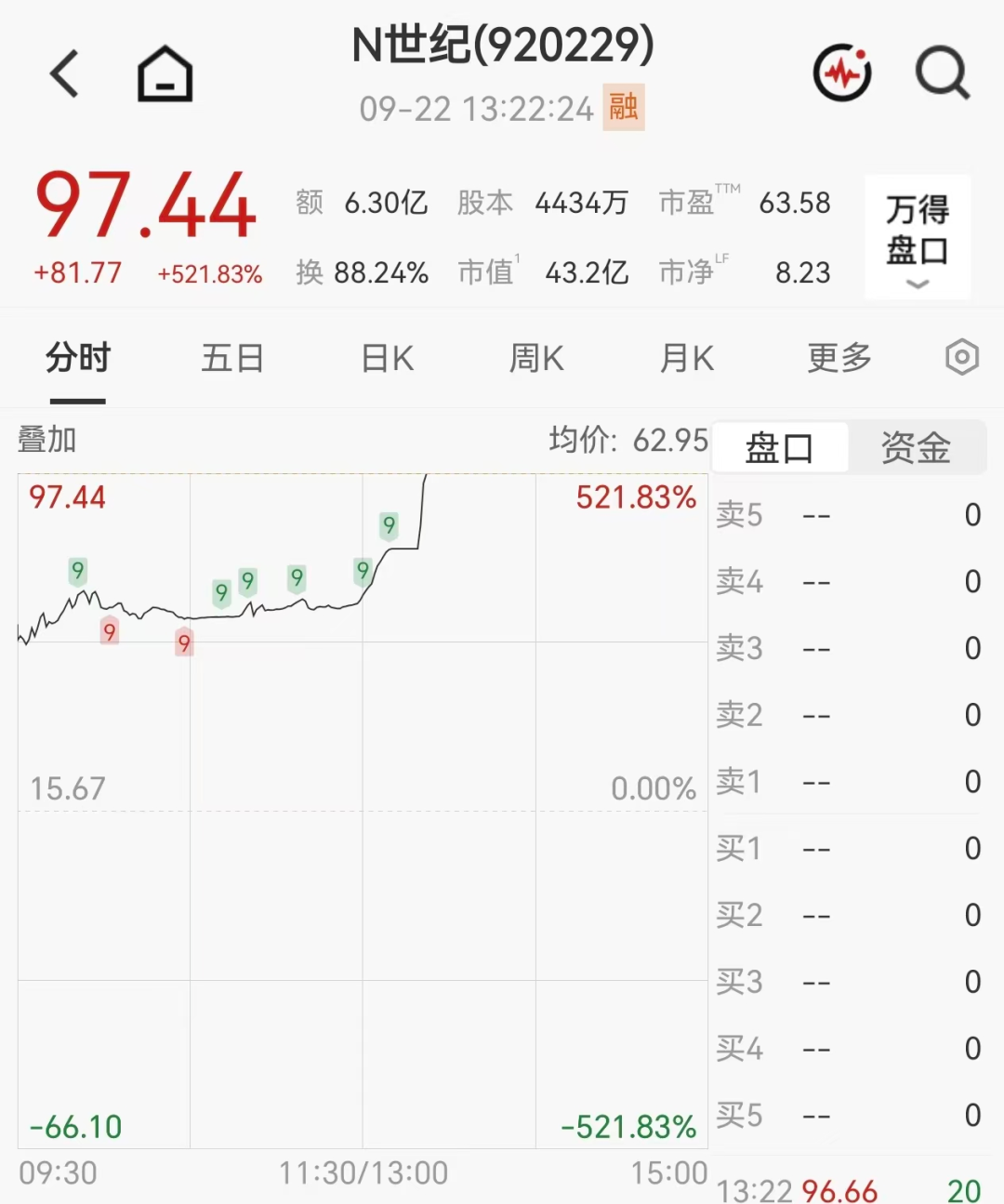The height and width of the screenshot is (1204, 1004).
Task: Tap 叠加 to overlay another index
Action: tap(46, 440)
